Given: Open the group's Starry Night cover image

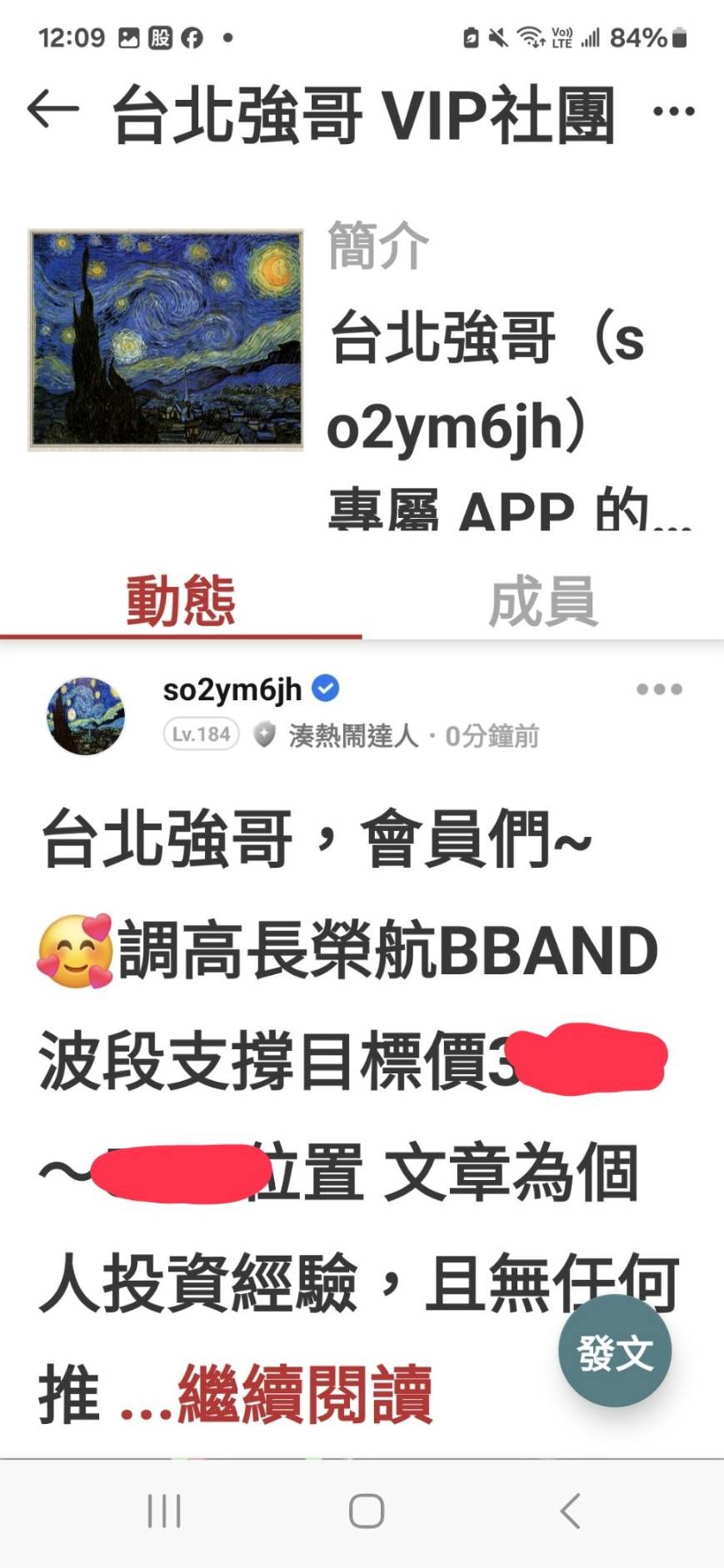Looking at the screenshot, I should coord(166,340).
